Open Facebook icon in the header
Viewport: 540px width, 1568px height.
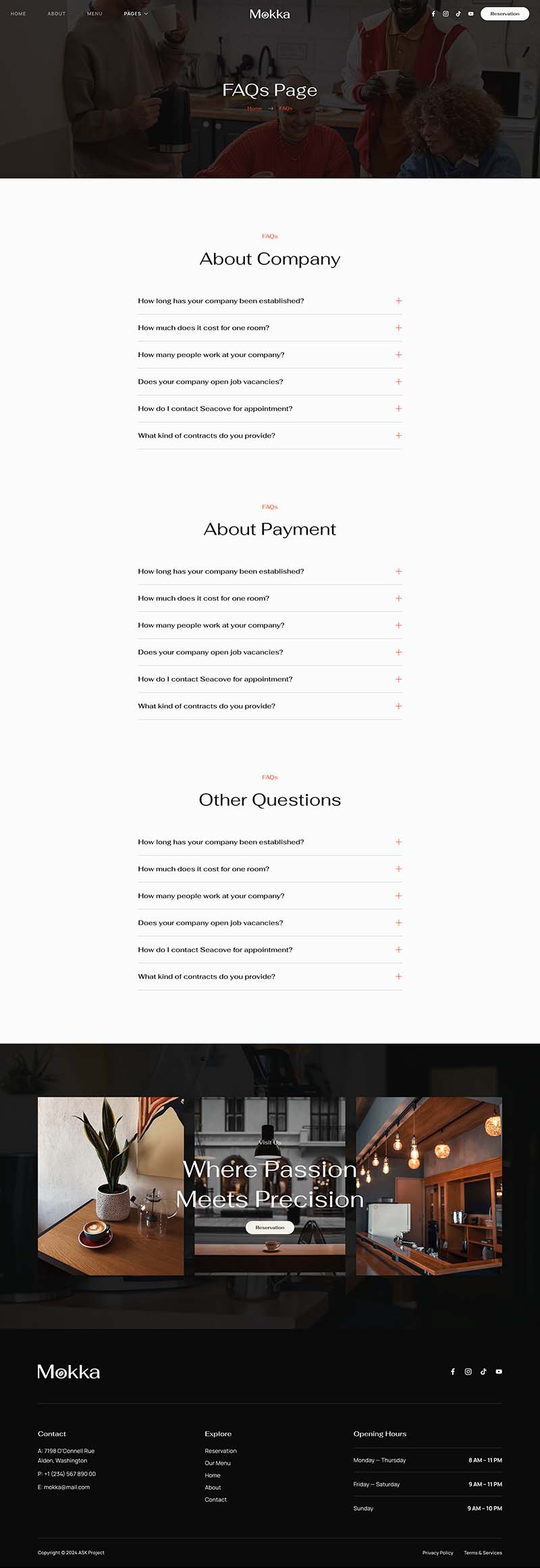coord(433,13)
